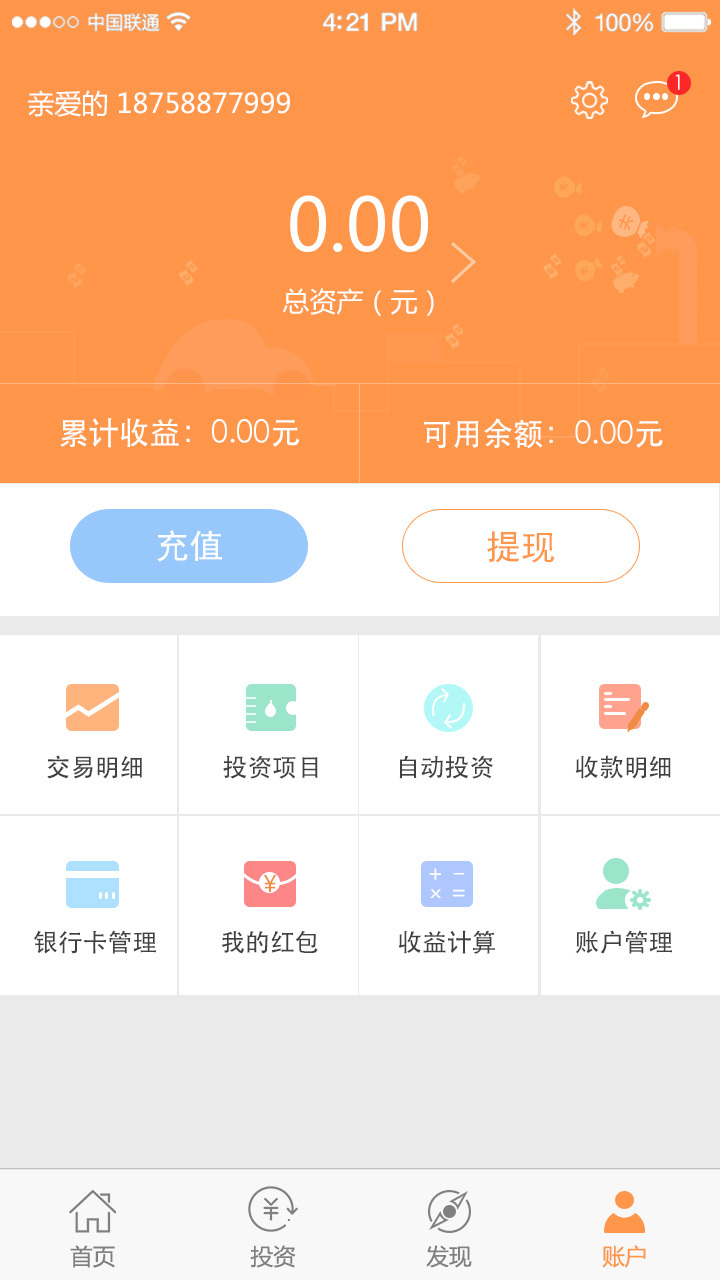Image resolution: width=720 pixels, height=1280 pixels.
Task: Open the messages icon with unread badge
Action: point(657,99)
